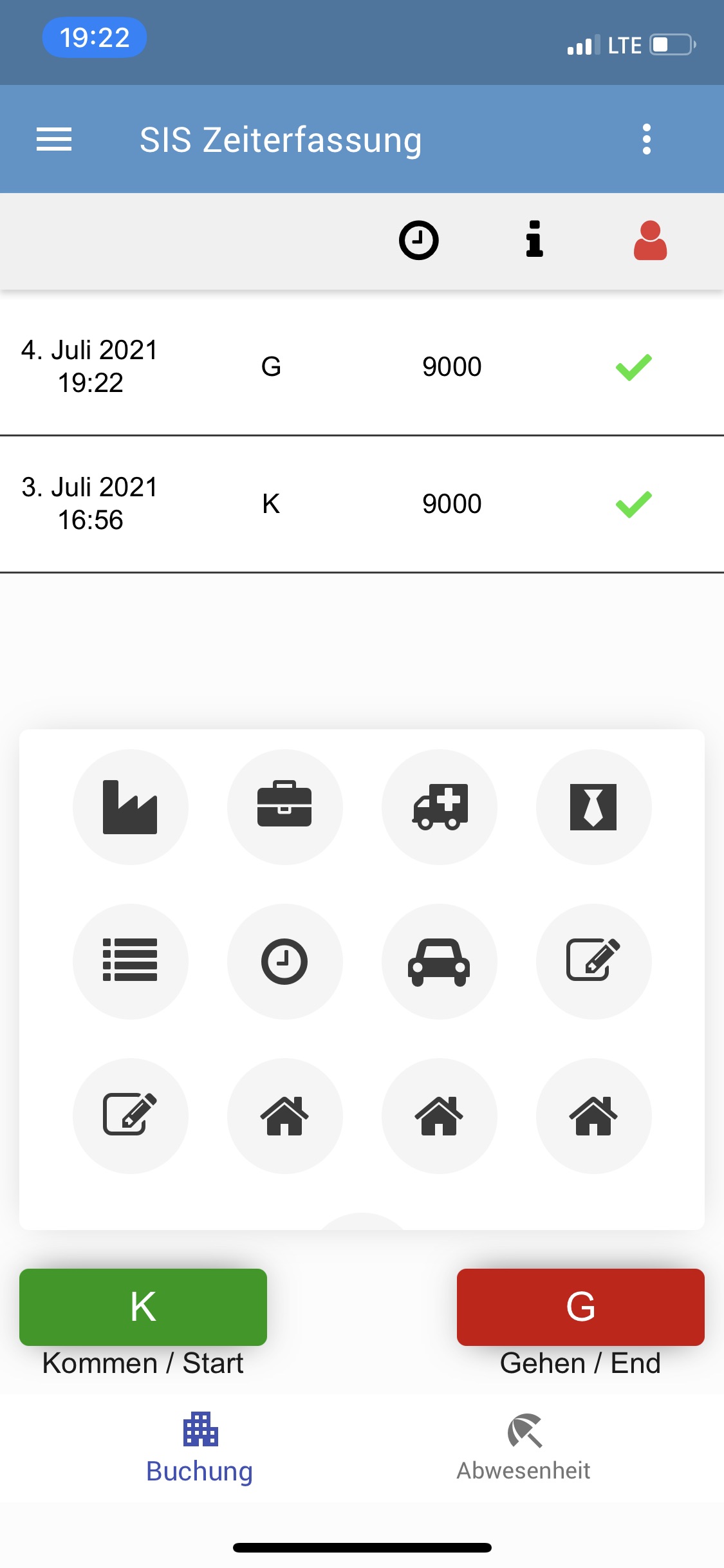The width and height of the screenshot is (724, 1568).
Task: Tap the green K Kommen button
Action: (x=143, y=1307)
